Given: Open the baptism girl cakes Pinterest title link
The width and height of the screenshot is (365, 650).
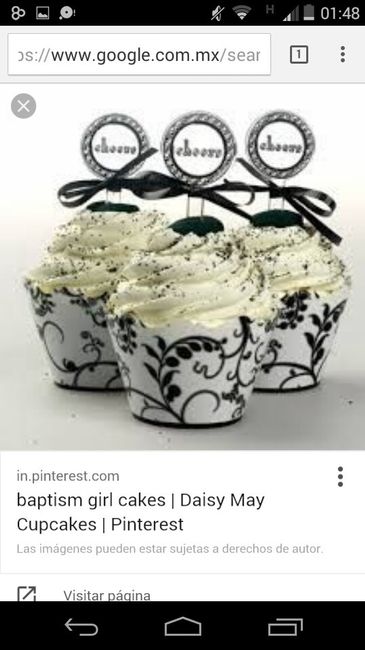Looking at the screenshot, I should pos(141,512).
